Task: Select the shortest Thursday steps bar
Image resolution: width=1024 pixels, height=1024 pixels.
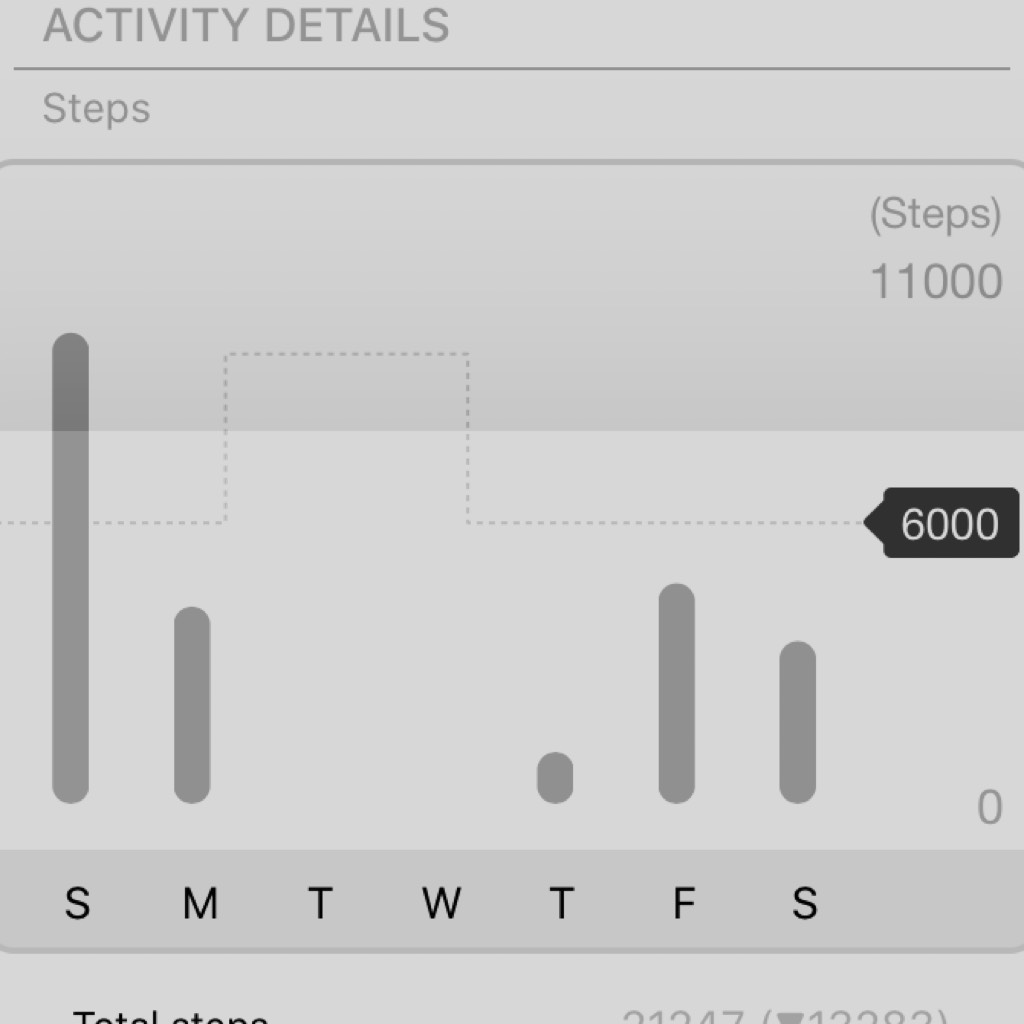Action: (555, 778)
